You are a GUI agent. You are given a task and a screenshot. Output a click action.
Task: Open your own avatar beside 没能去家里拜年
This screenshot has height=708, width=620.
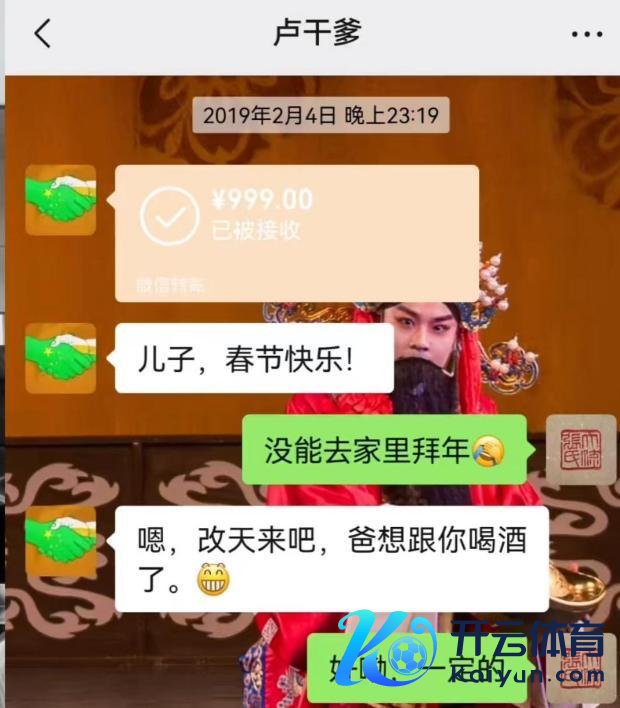[580, 449]
